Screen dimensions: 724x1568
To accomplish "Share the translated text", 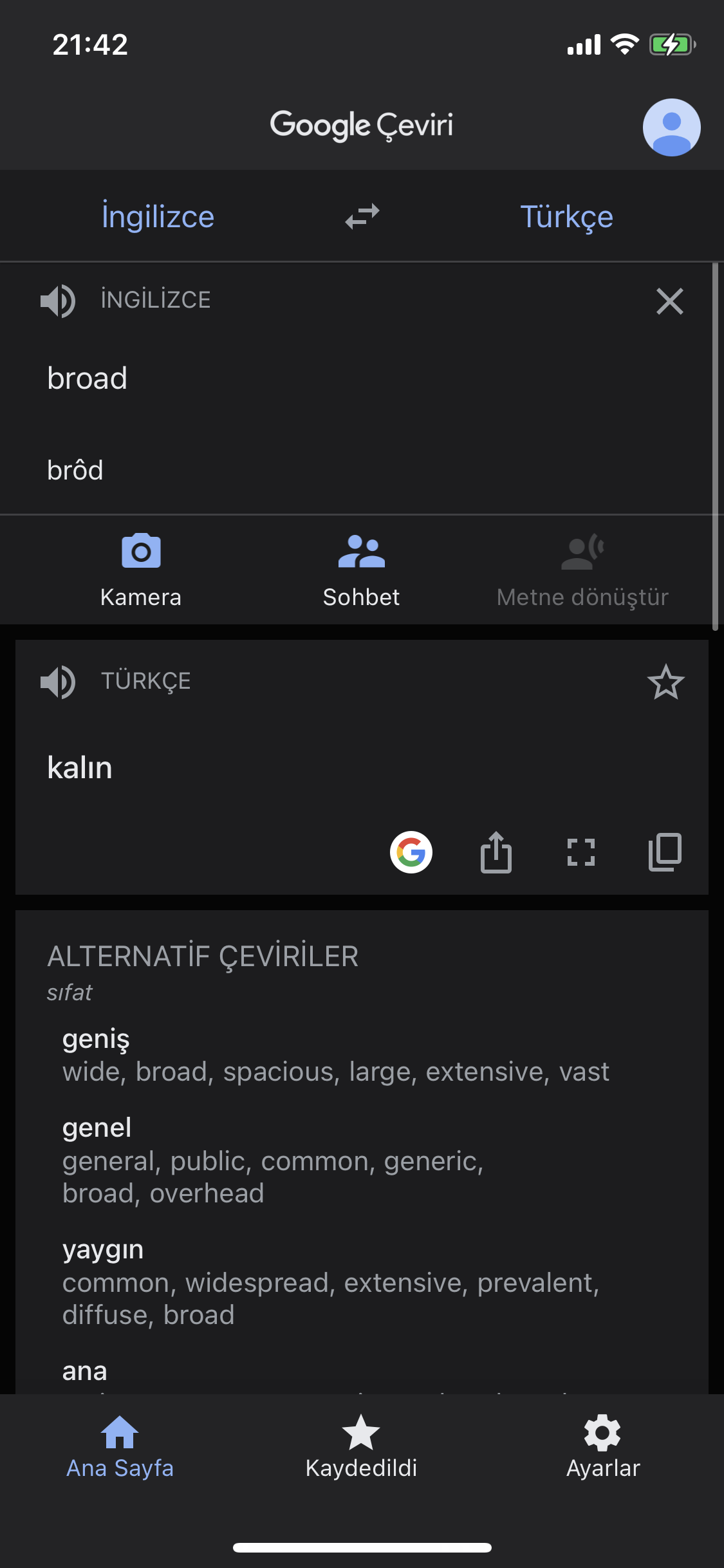I will (496, 852).
